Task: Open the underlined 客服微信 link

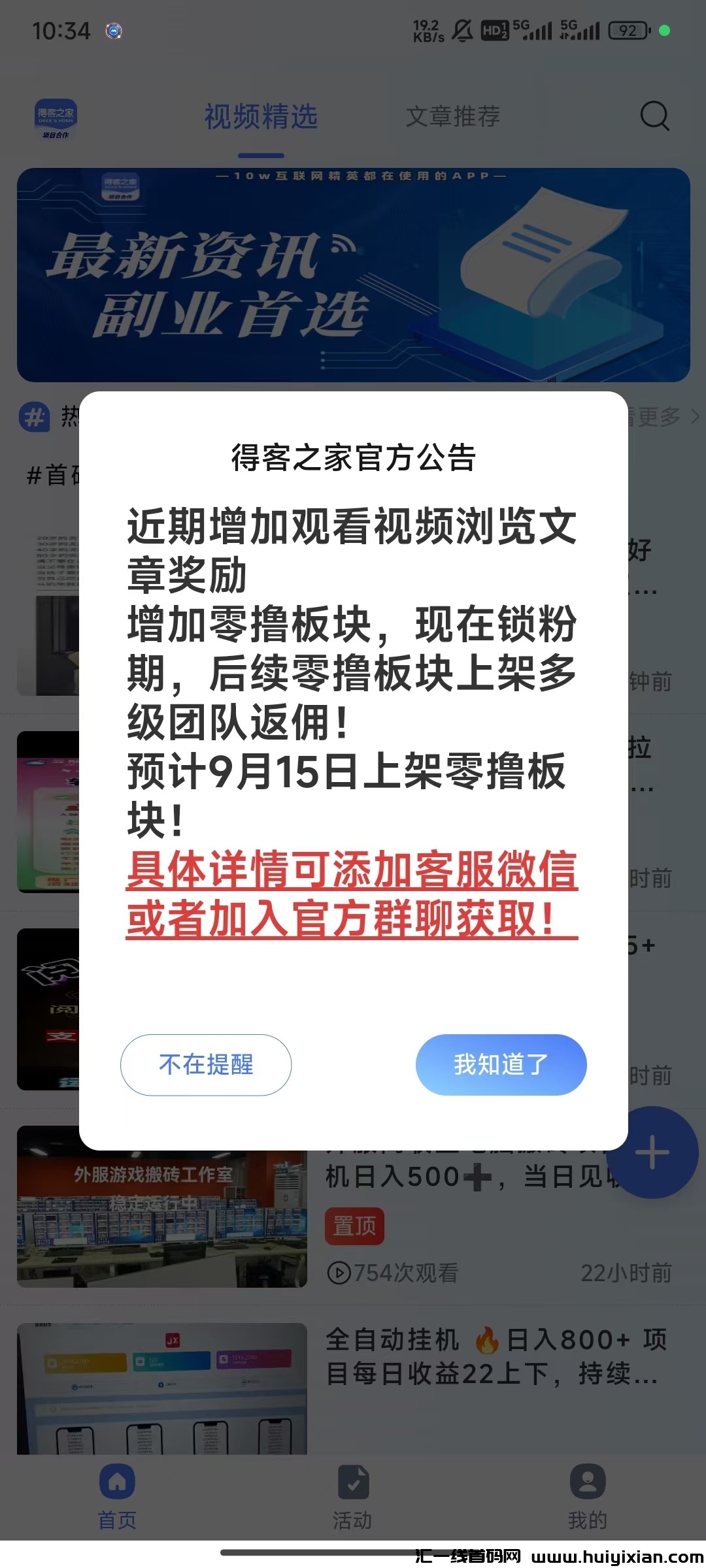Action: click(x=352, y=894)
